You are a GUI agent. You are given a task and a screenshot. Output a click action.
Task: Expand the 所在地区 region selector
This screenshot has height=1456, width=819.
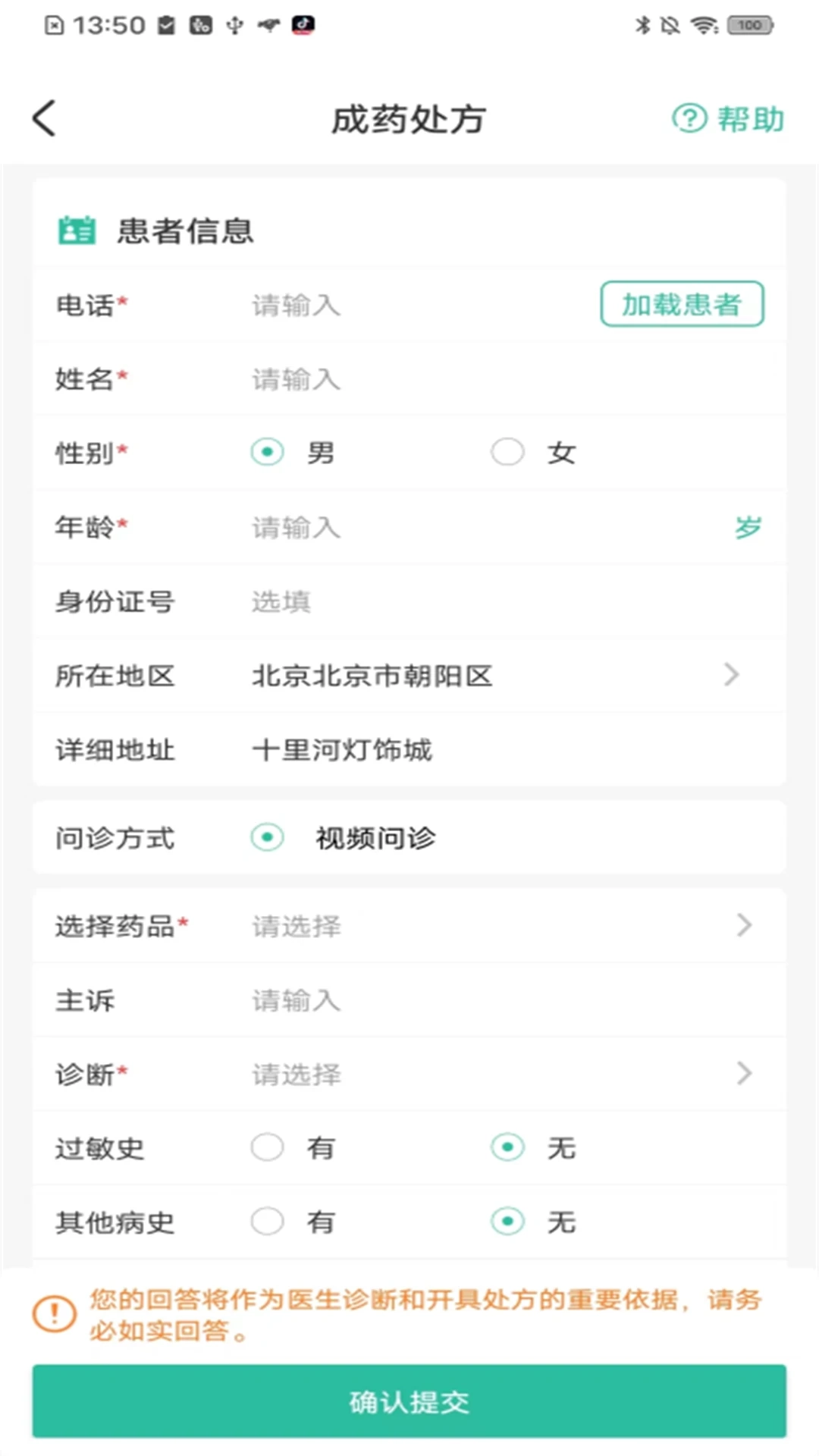(x=730, y=674)
